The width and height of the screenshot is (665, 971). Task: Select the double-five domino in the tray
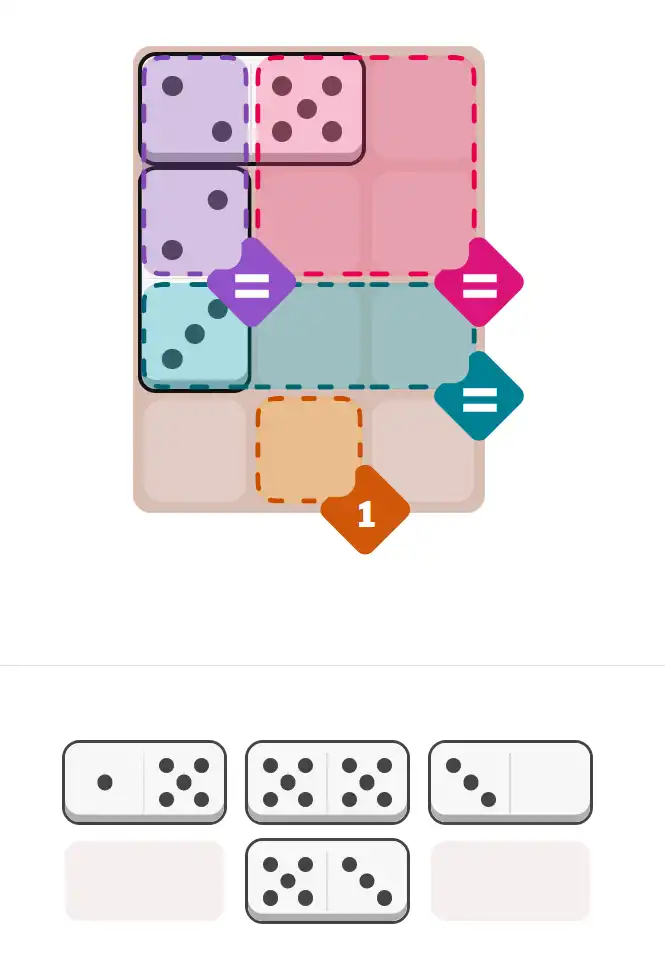(x=327, y=782)
